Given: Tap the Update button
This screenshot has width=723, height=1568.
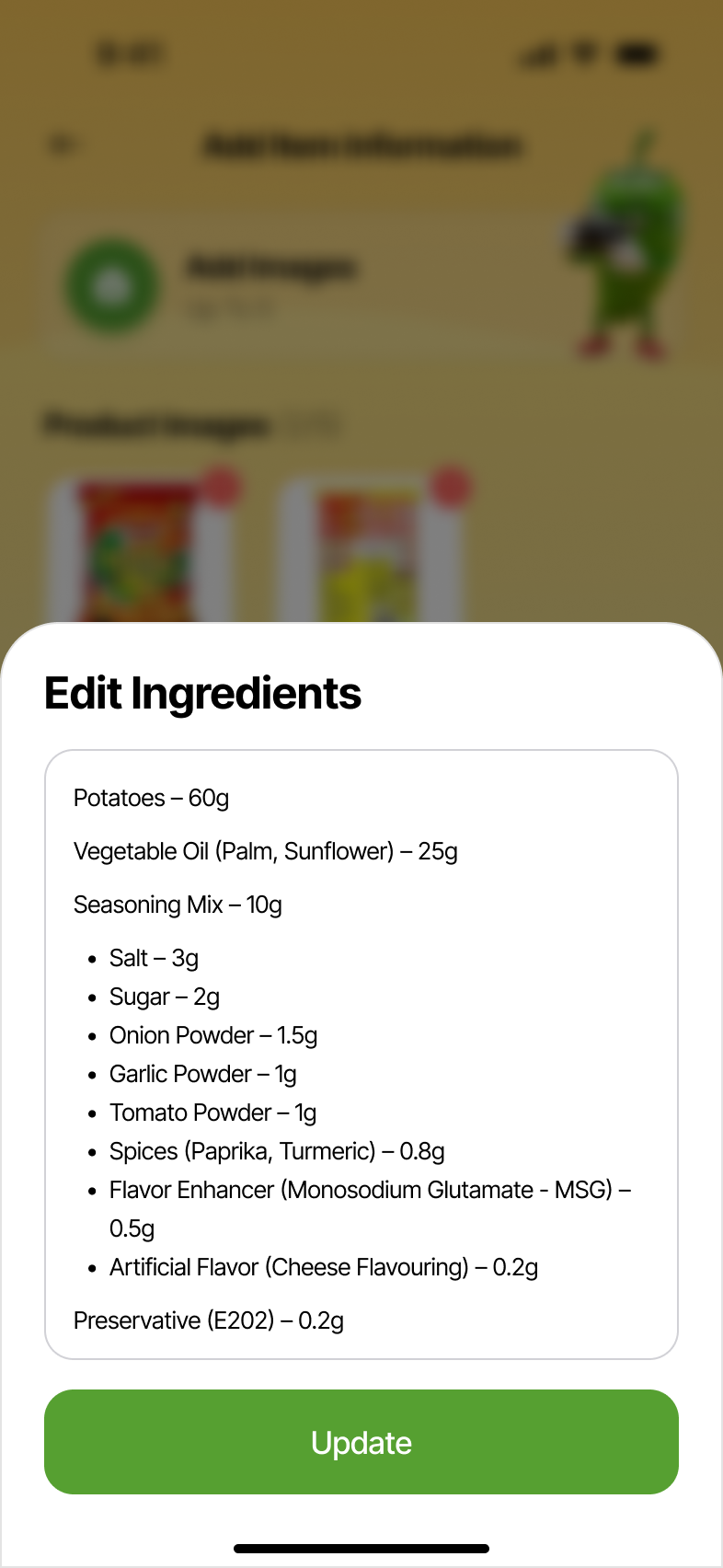Looking at the screenshot, I should (x=361, y=1442).
